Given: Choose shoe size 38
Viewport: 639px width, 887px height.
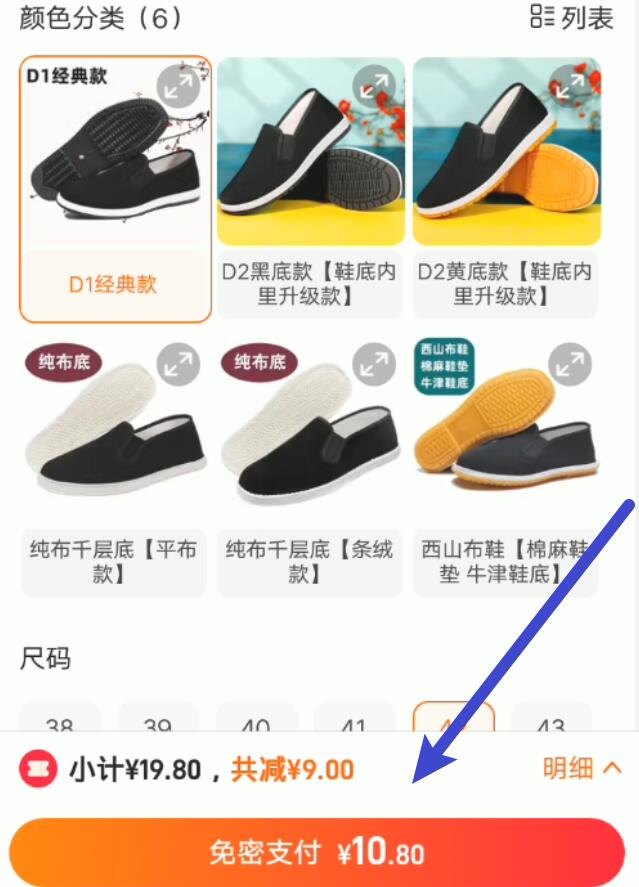Looking at the screenshot, I should pyautogui.click(x=60, y=723).
